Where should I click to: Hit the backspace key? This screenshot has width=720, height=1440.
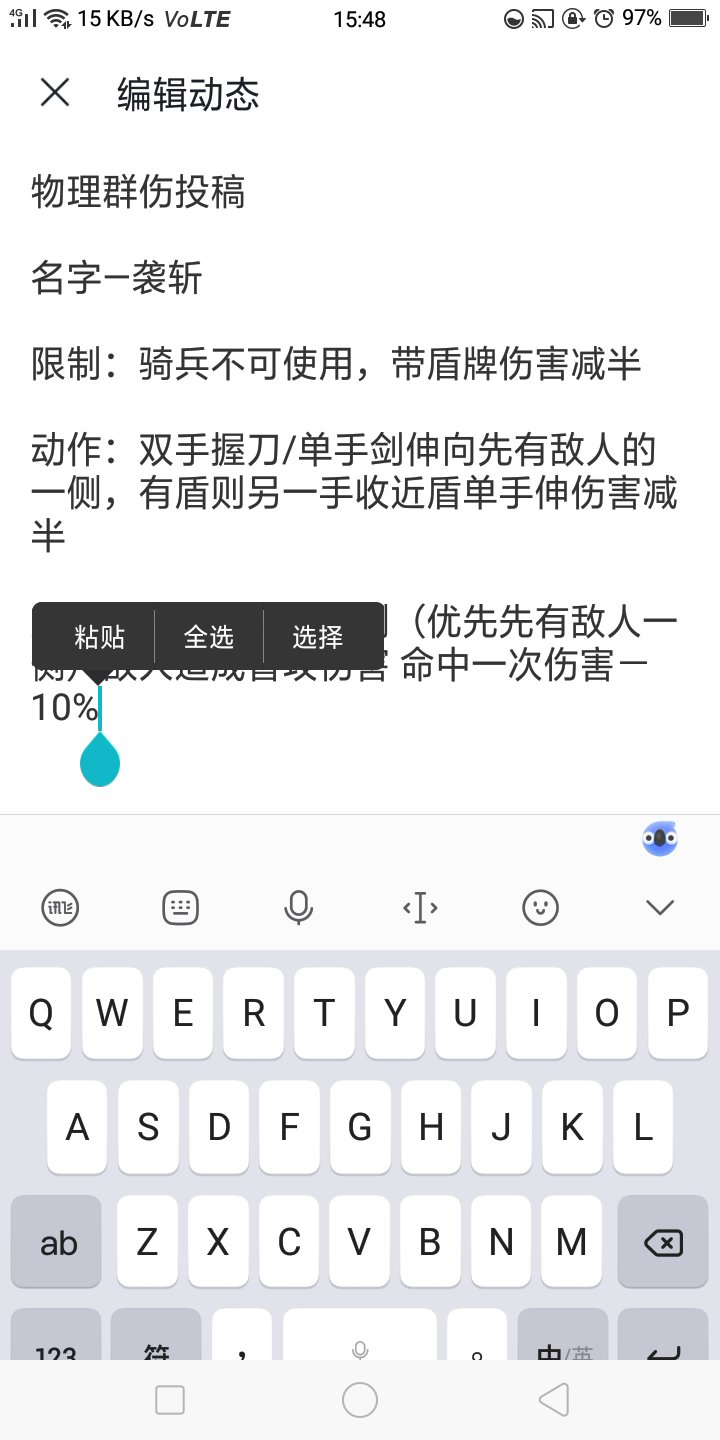point(663,1243)
